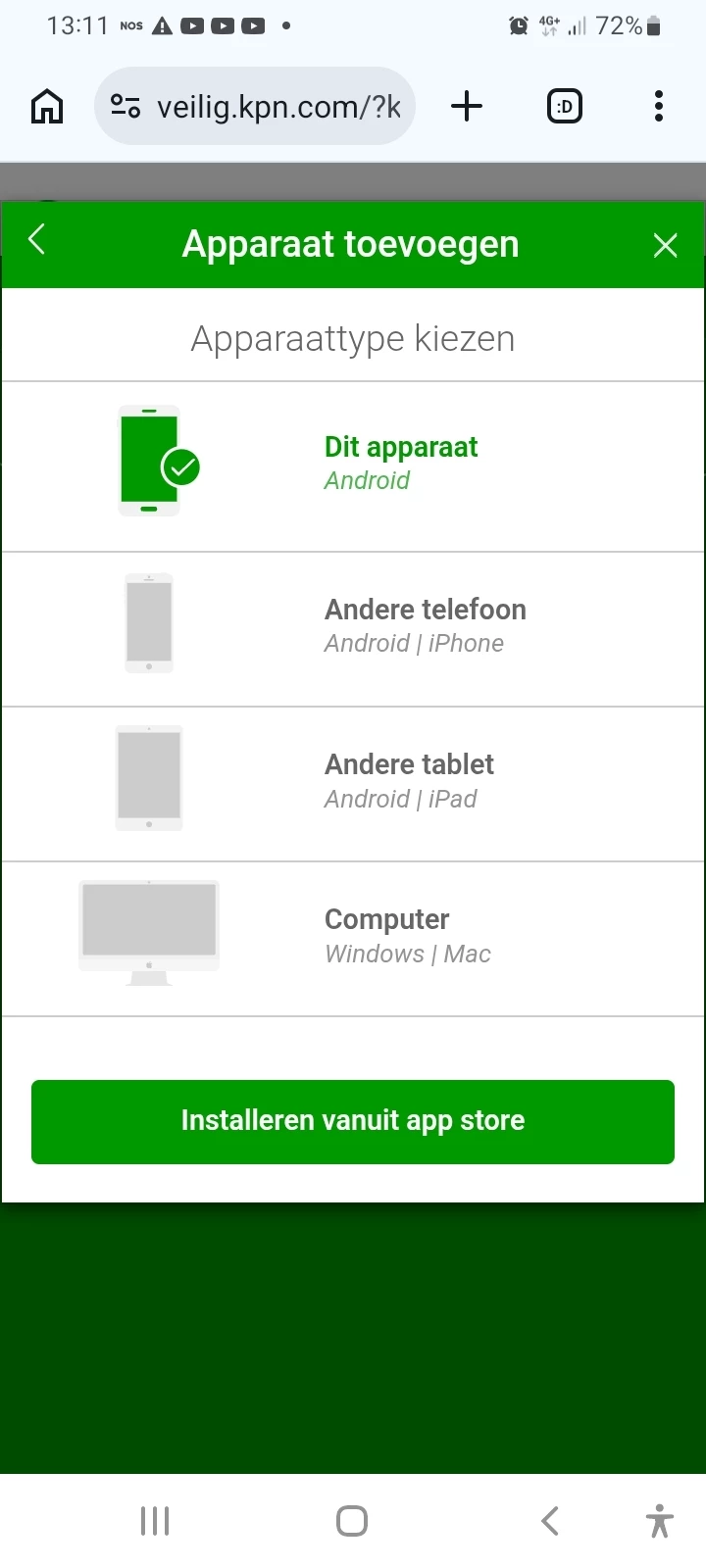Select Computer Windows | Mac option
The image size is (706, 1568).
353,939
